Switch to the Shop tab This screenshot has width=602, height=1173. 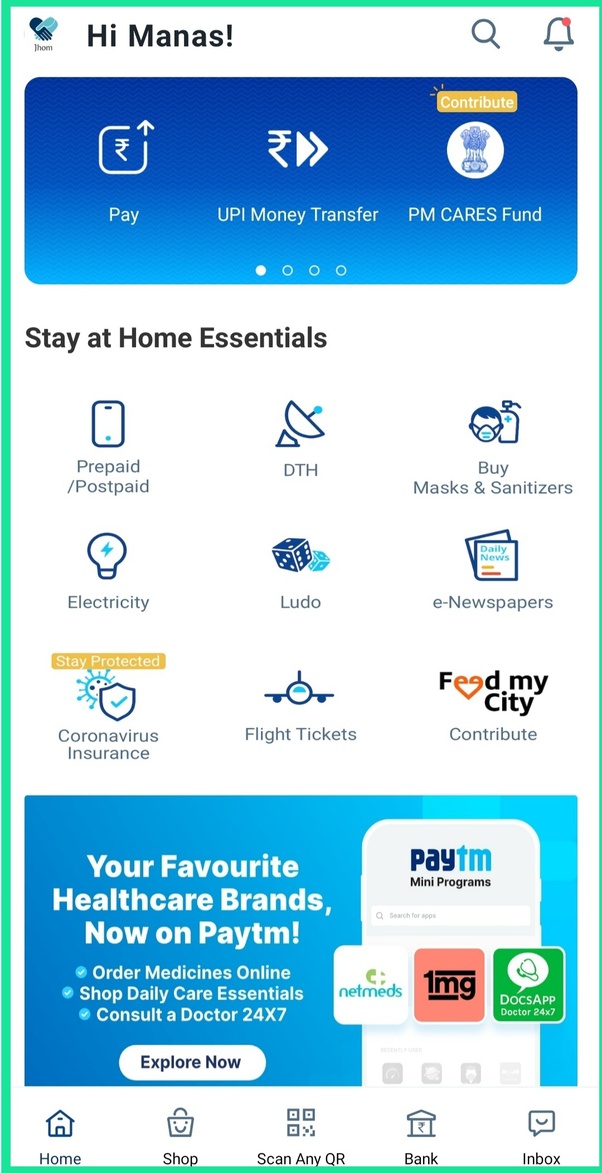[x=180, y=1136]
